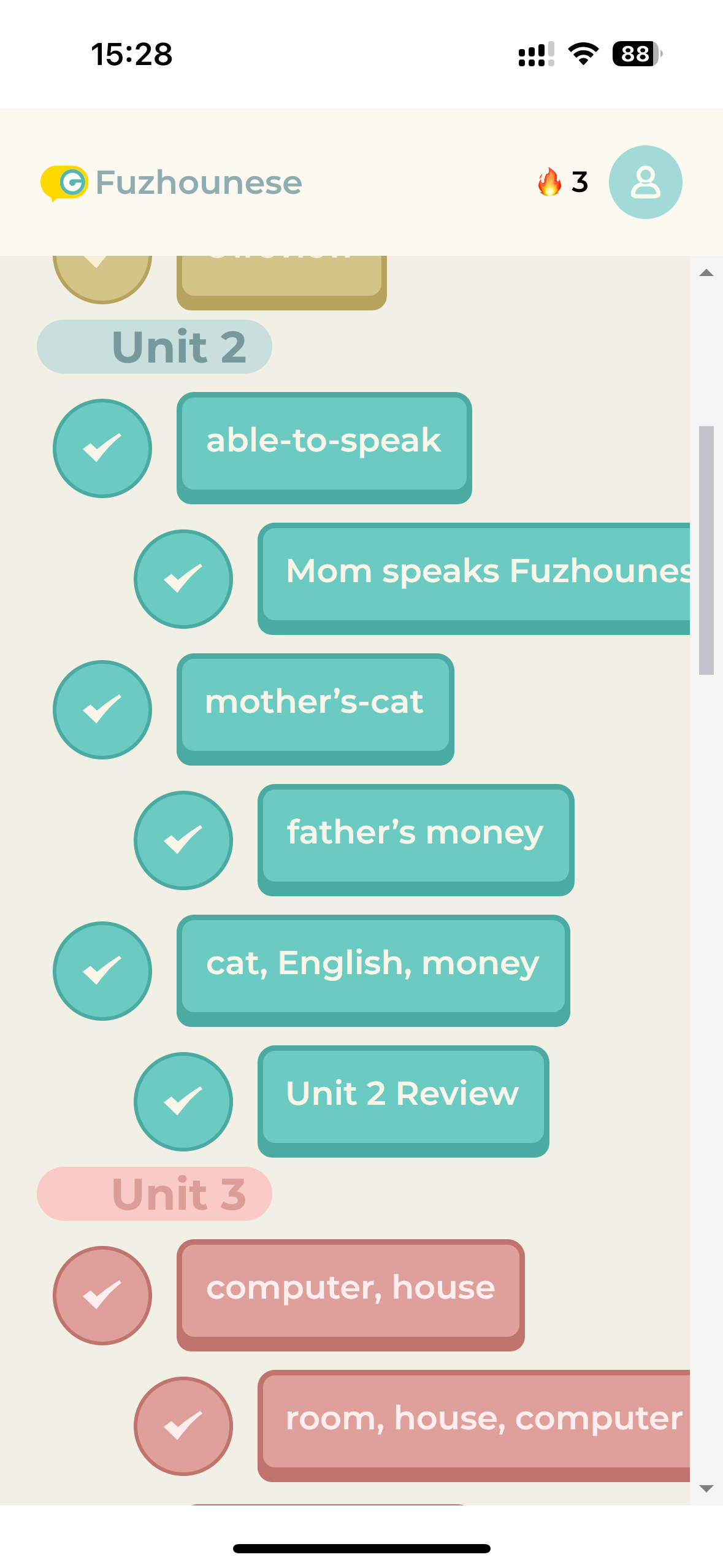Open the user profile icon

point(645,182)
